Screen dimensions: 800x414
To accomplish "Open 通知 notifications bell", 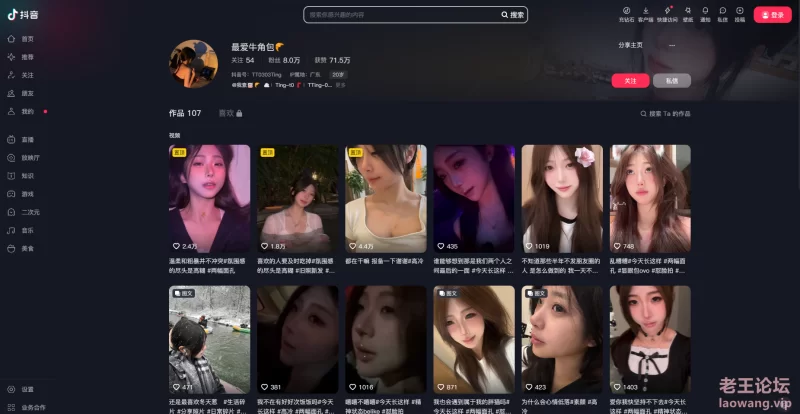I will pyautogui.click(x=705, y=15).
